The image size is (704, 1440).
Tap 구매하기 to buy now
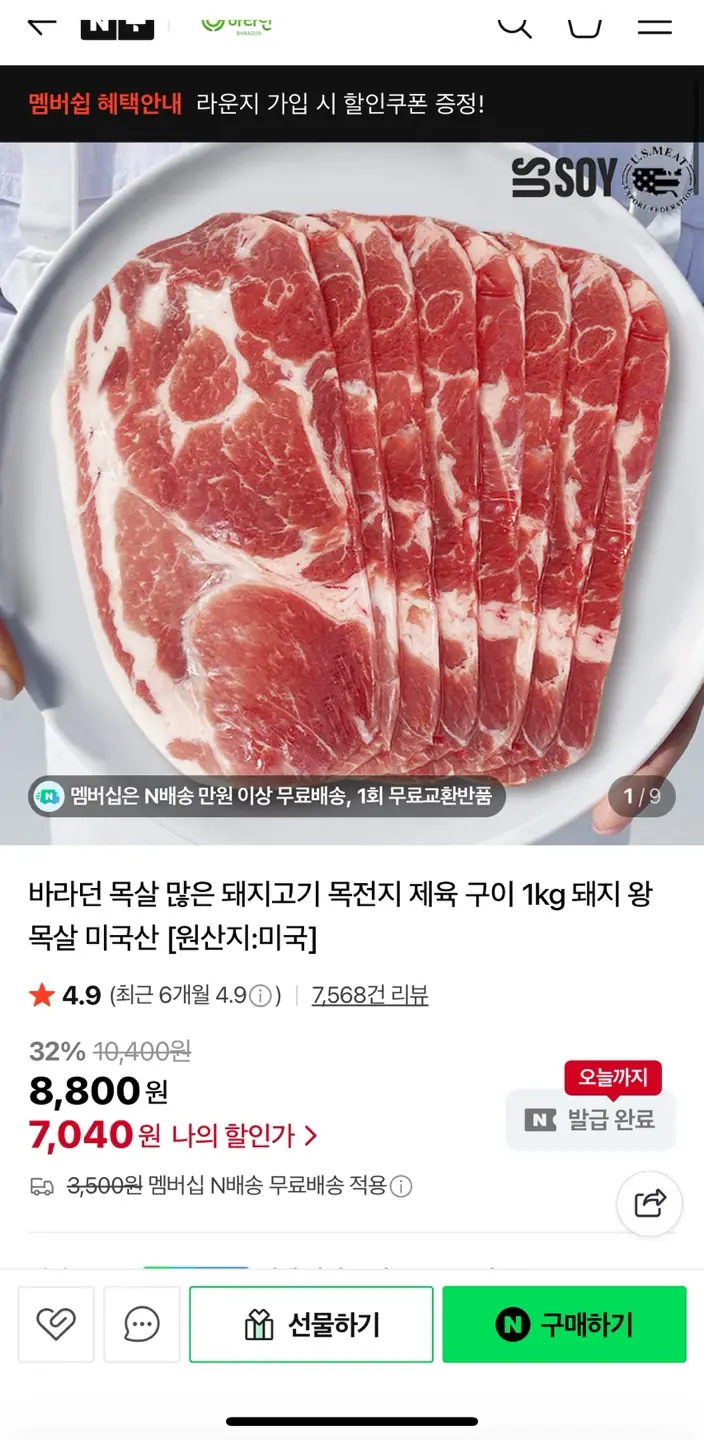coord(564,1325)
